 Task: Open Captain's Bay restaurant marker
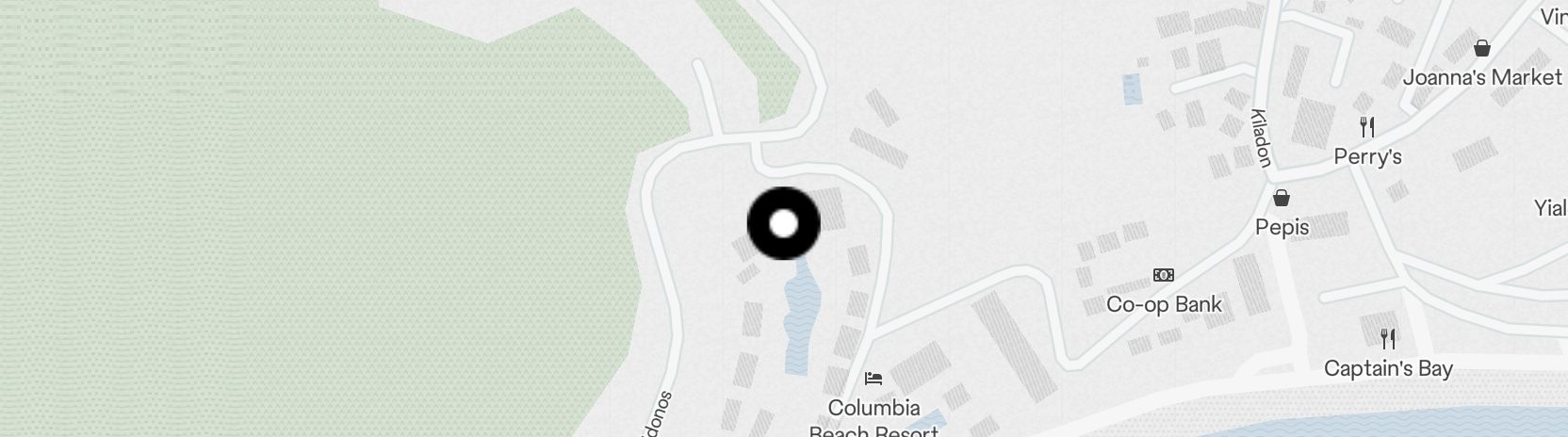coord(1387,338)
